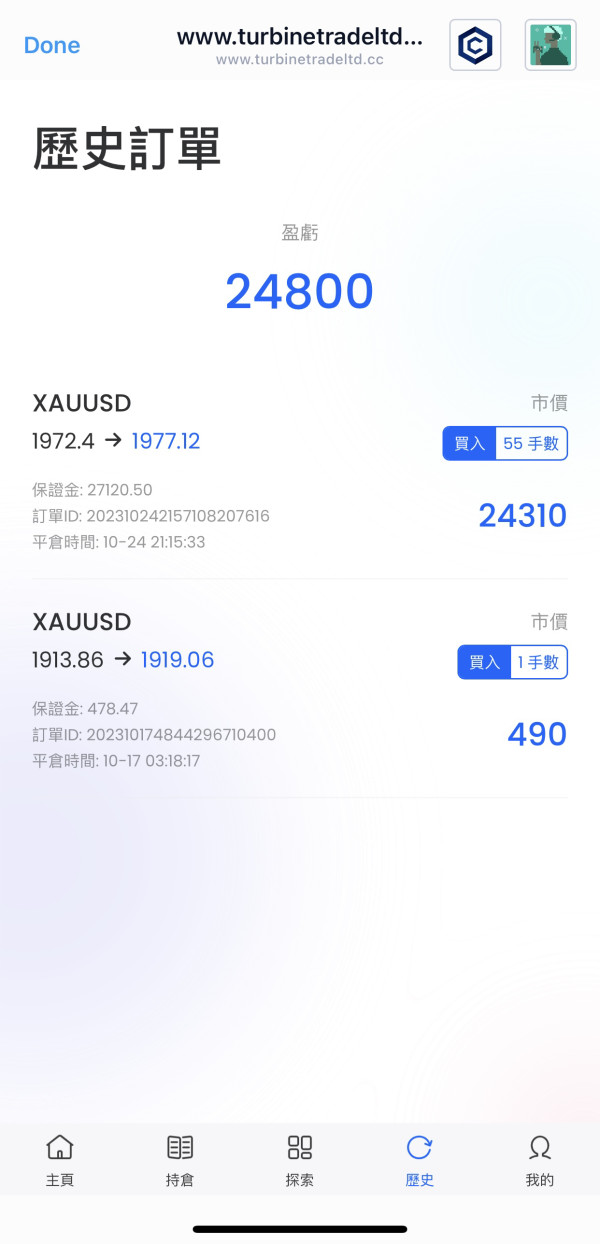Open the XAUUSD order with 55 手數

[300, 470]
